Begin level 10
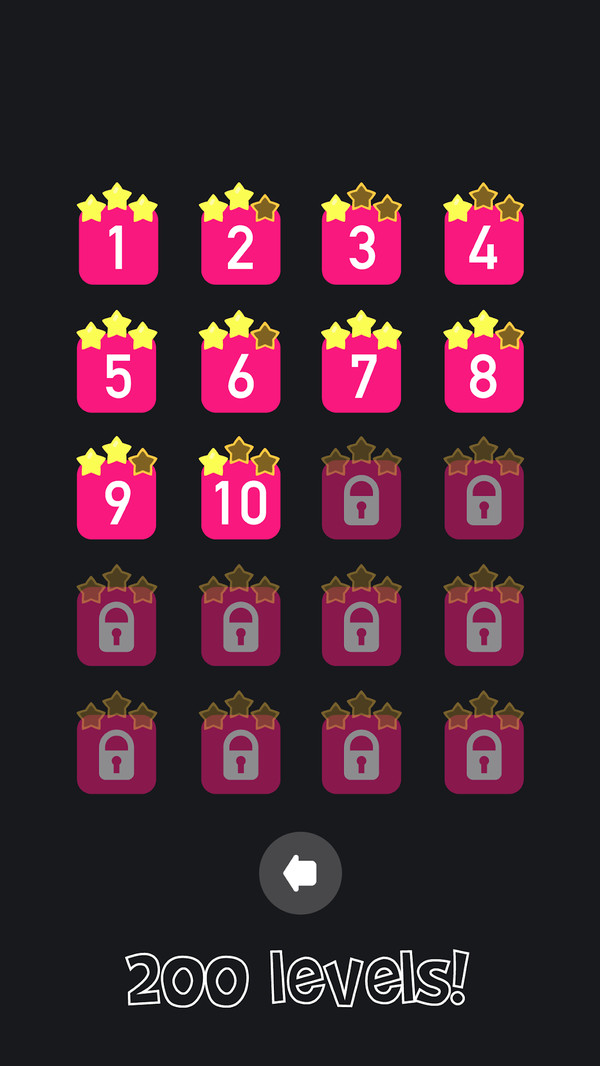The height and width of the screenshot is (1066, 600). (x=240, y=502)
